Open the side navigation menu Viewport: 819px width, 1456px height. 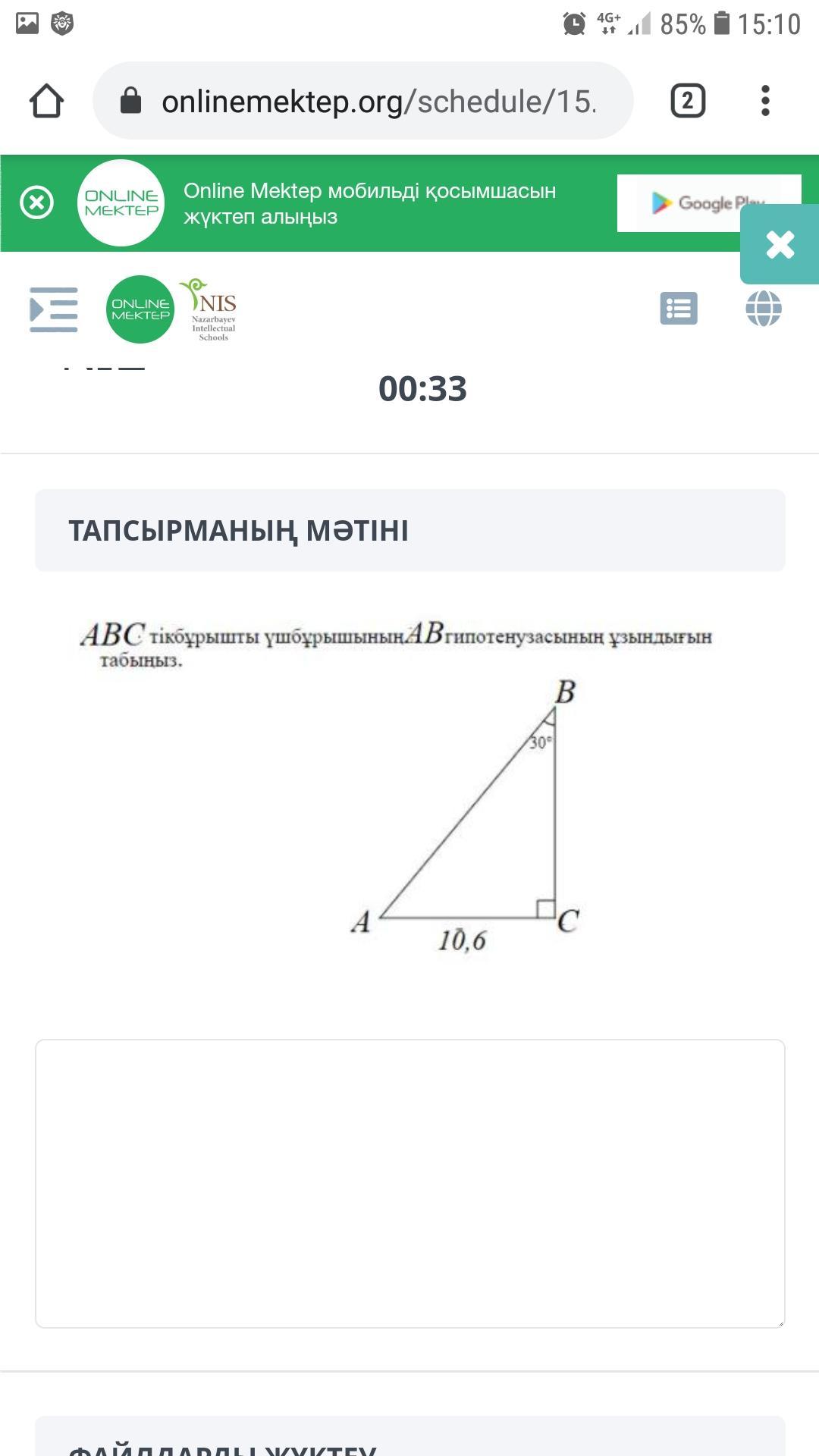[53, 309]
